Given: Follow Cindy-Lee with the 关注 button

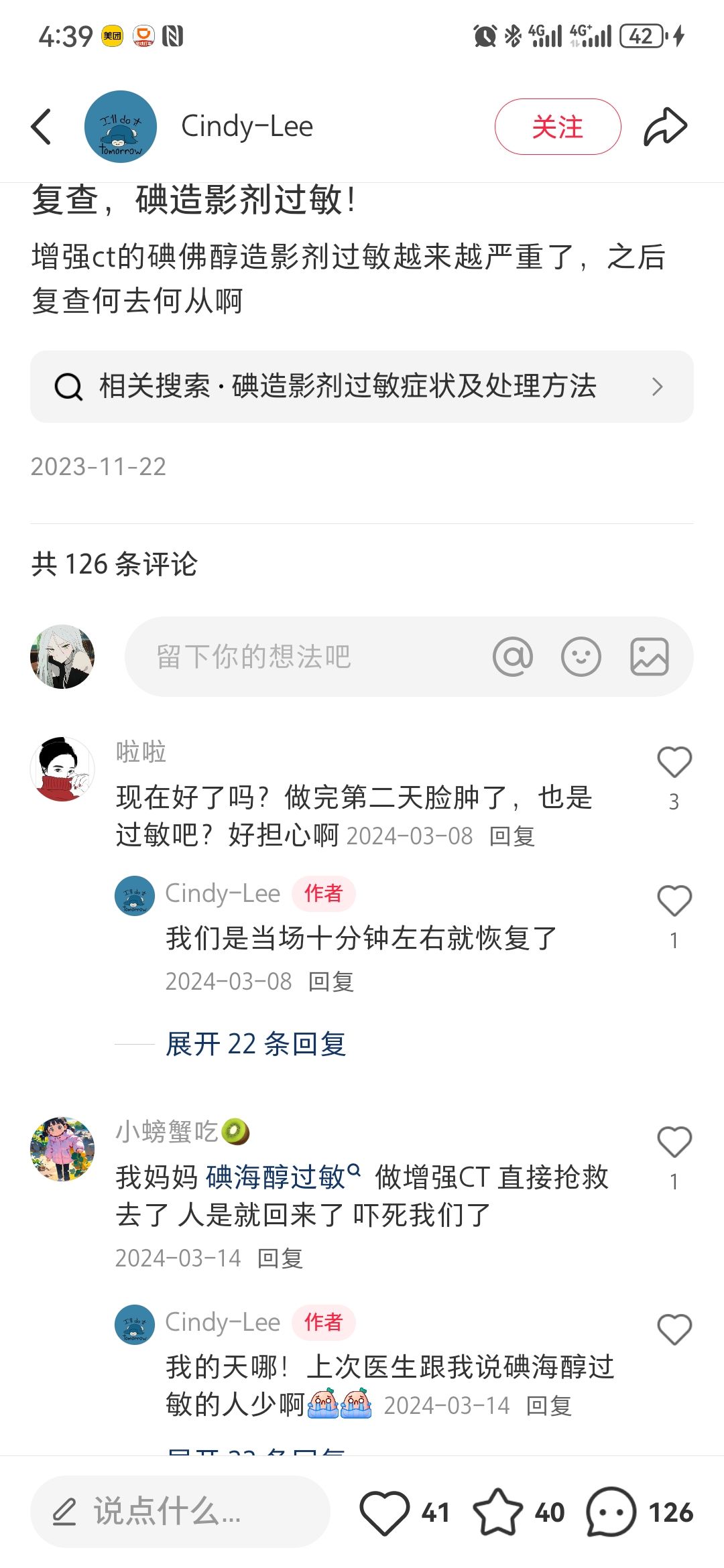Looking at the screenshot, I should (558, 127).
